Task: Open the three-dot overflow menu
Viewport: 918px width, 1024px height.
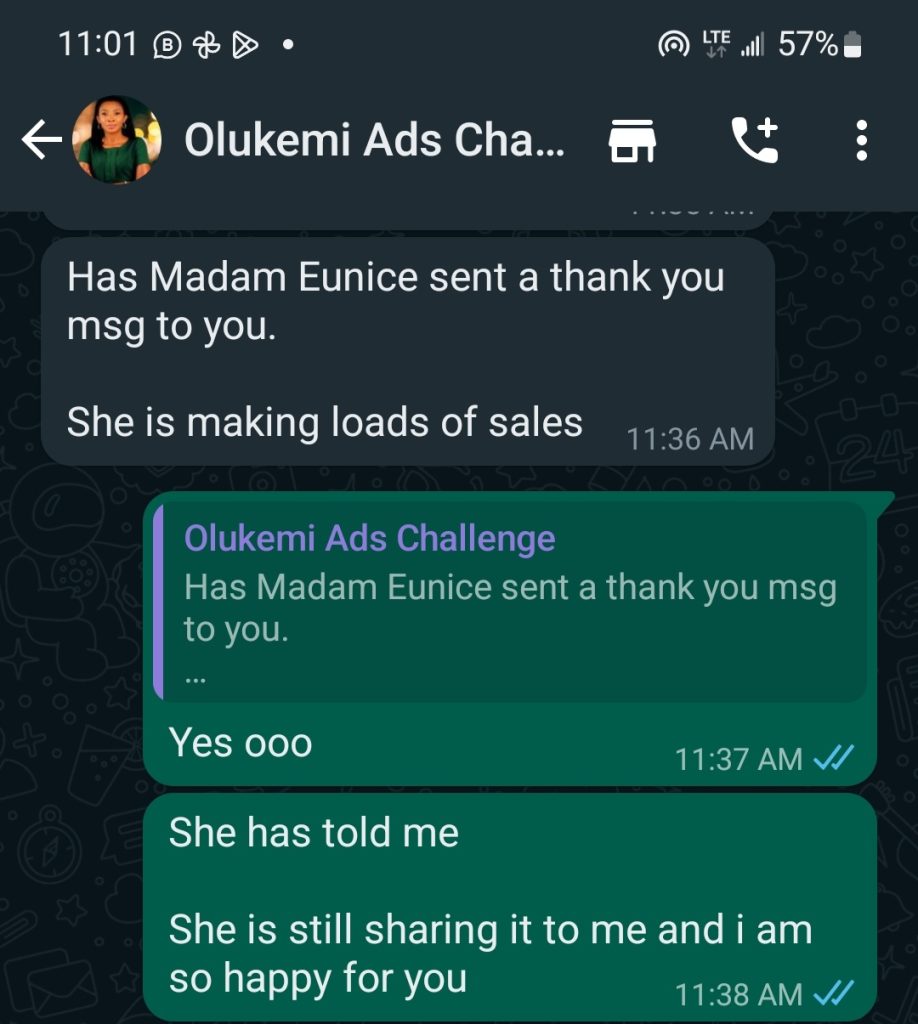Action: [x=861, y=141]
